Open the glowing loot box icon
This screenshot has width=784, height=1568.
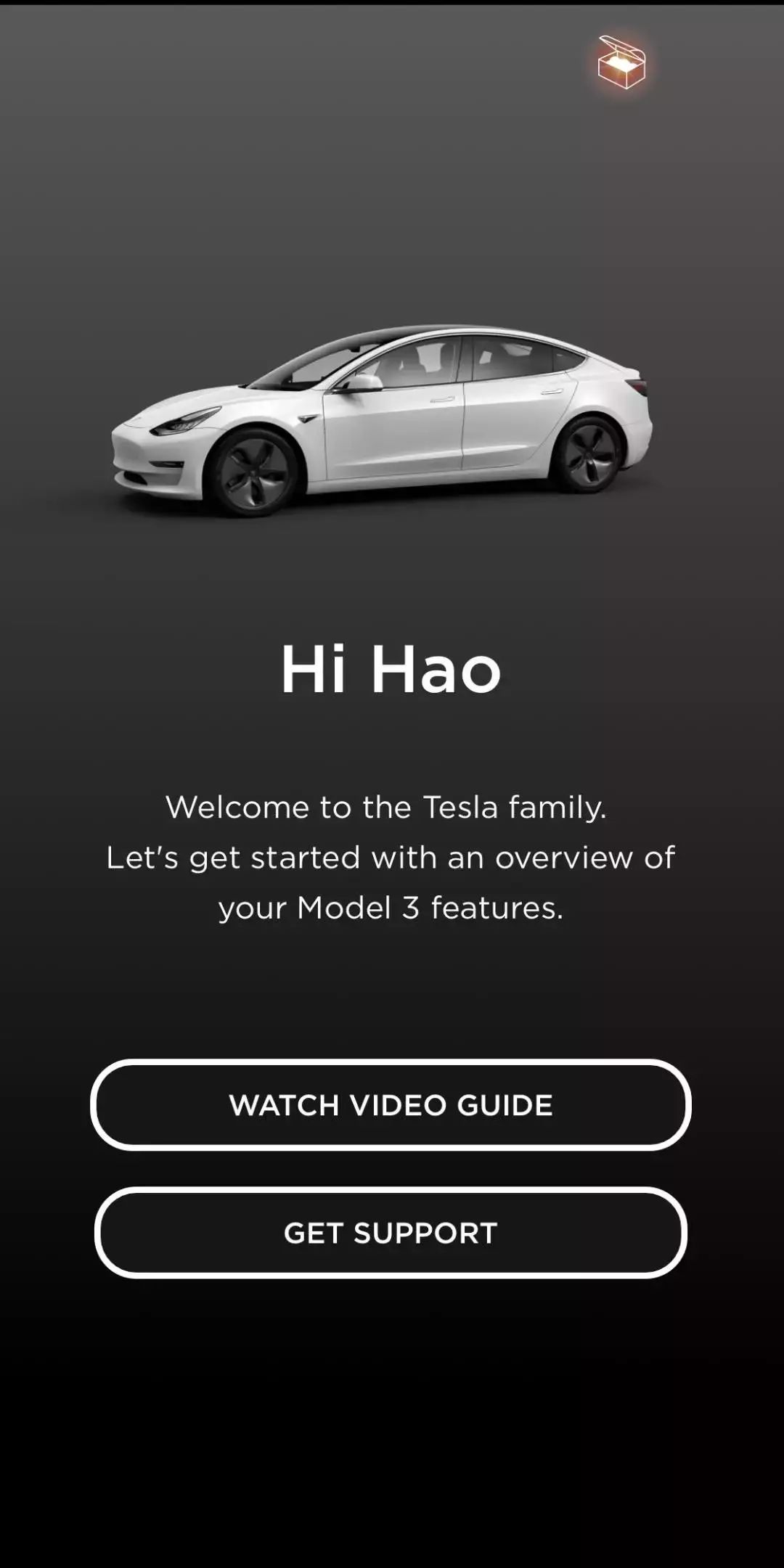[x=621, y=63]
